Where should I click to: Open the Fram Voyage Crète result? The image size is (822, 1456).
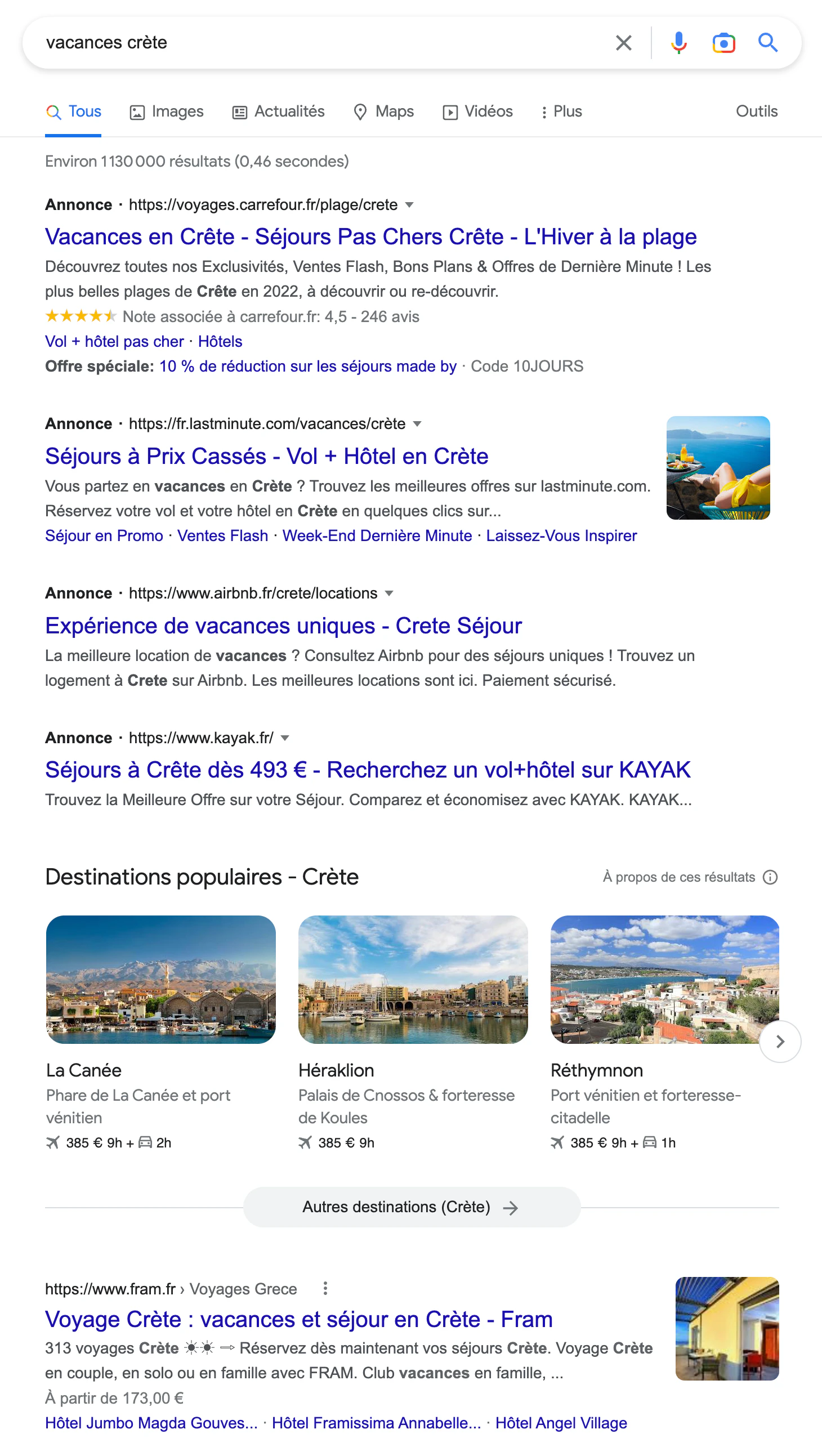click(x=298, y=1319)
